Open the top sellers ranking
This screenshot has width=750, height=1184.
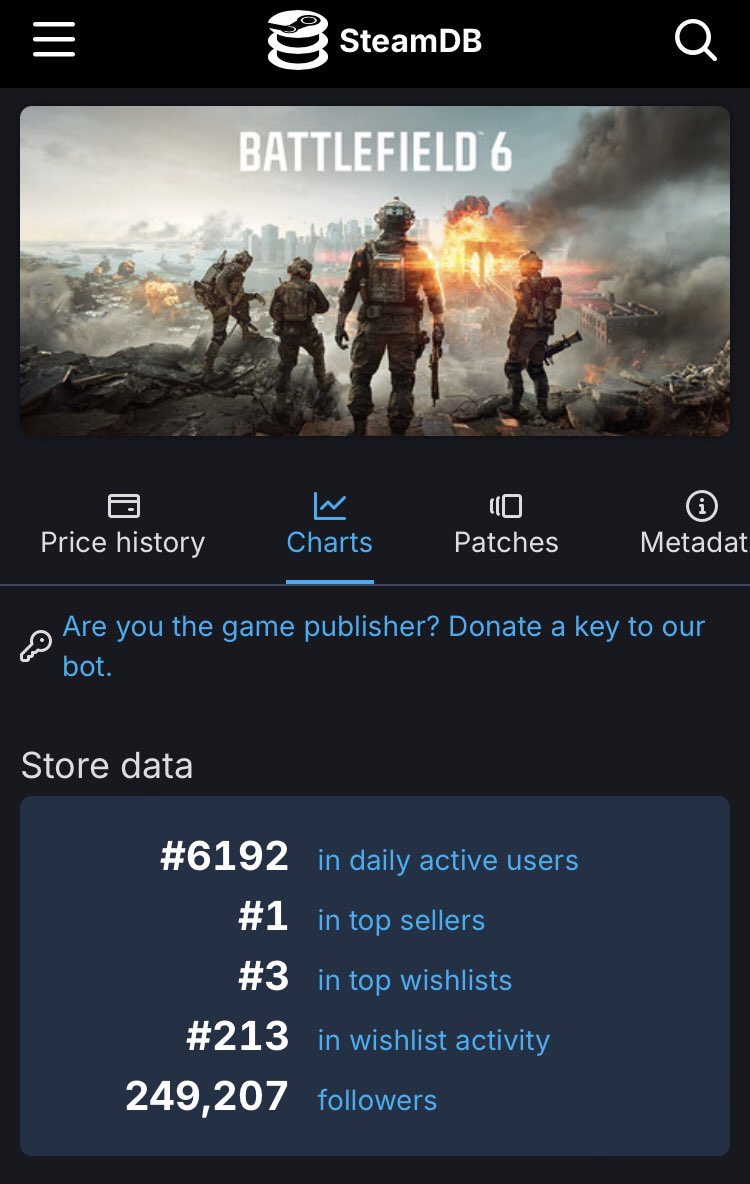[x=401, y=920]
